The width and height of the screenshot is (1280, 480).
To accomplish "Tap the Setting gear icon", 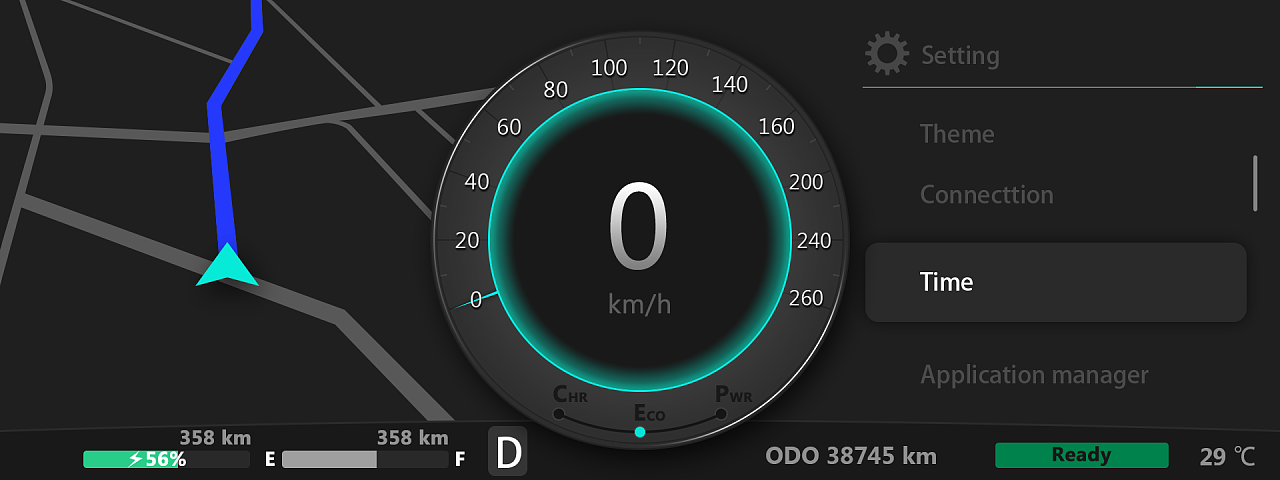I will pos(886,54).
